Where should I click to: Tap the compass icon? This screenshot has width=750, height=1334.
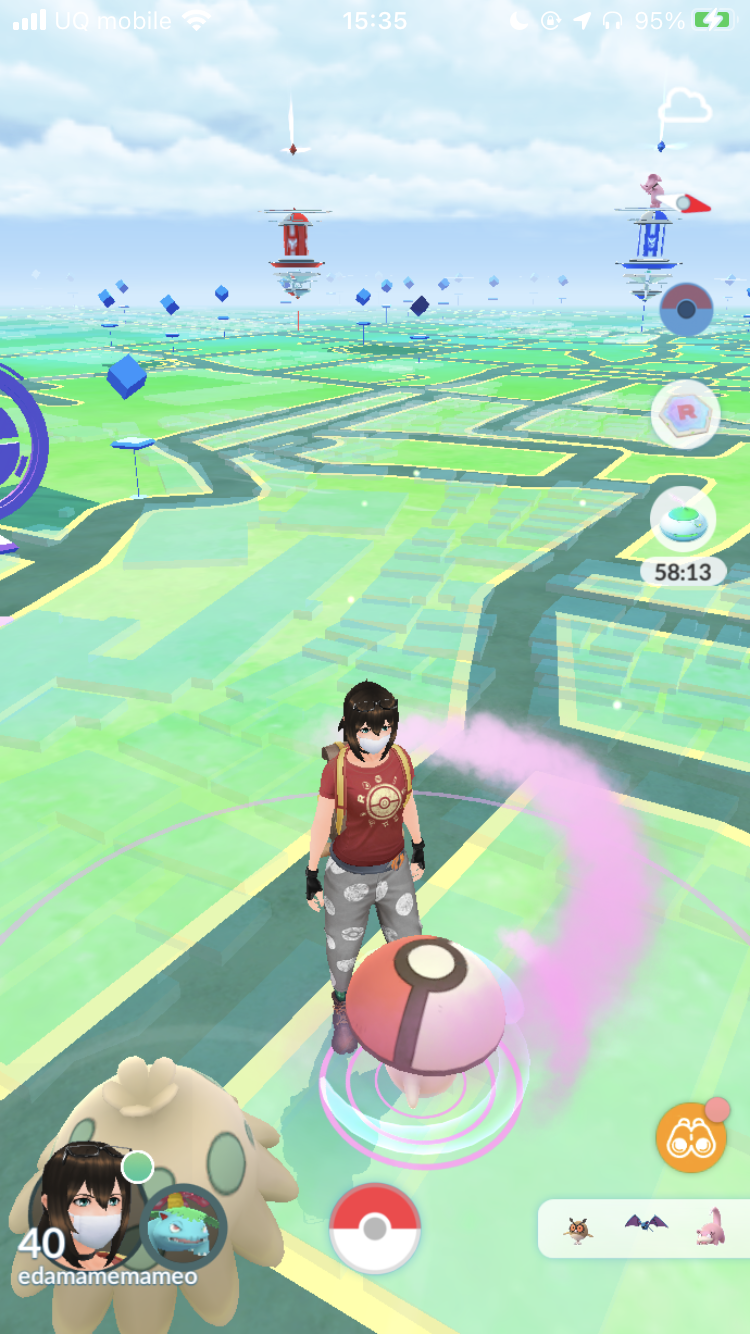point(686,309)
